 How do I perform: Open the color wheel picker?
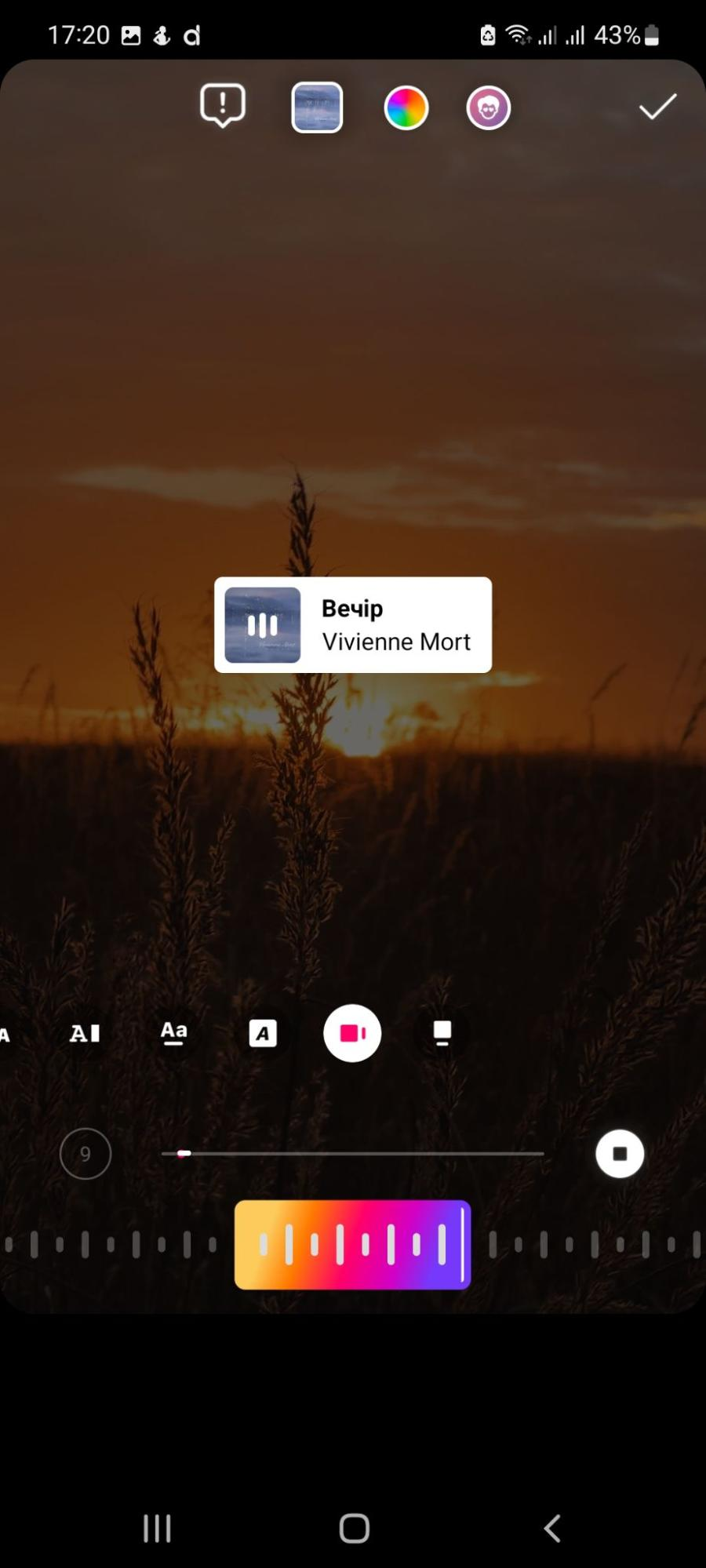pyautogui.click(x=406, y=107)
